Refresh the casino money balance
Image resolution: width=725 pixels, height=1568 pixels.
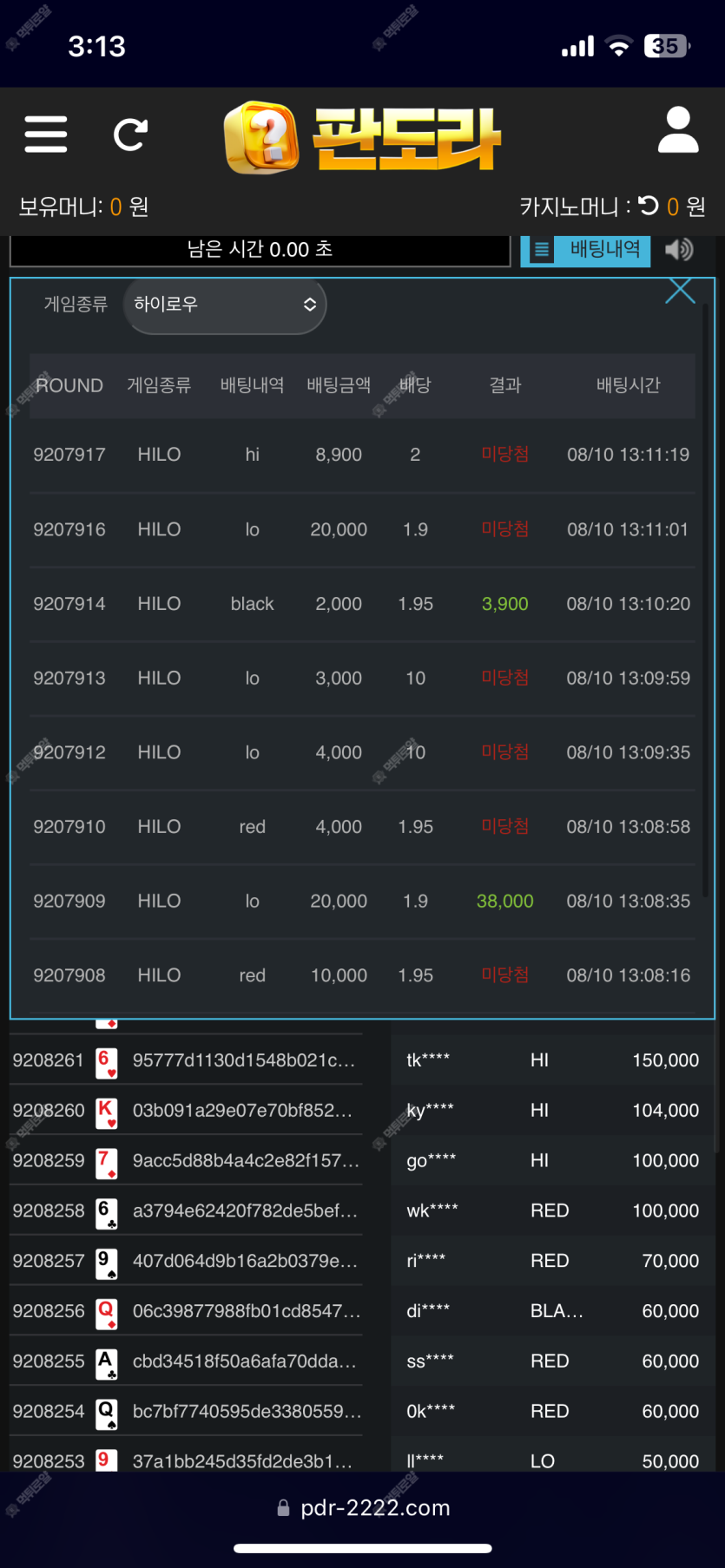[649, 206]
